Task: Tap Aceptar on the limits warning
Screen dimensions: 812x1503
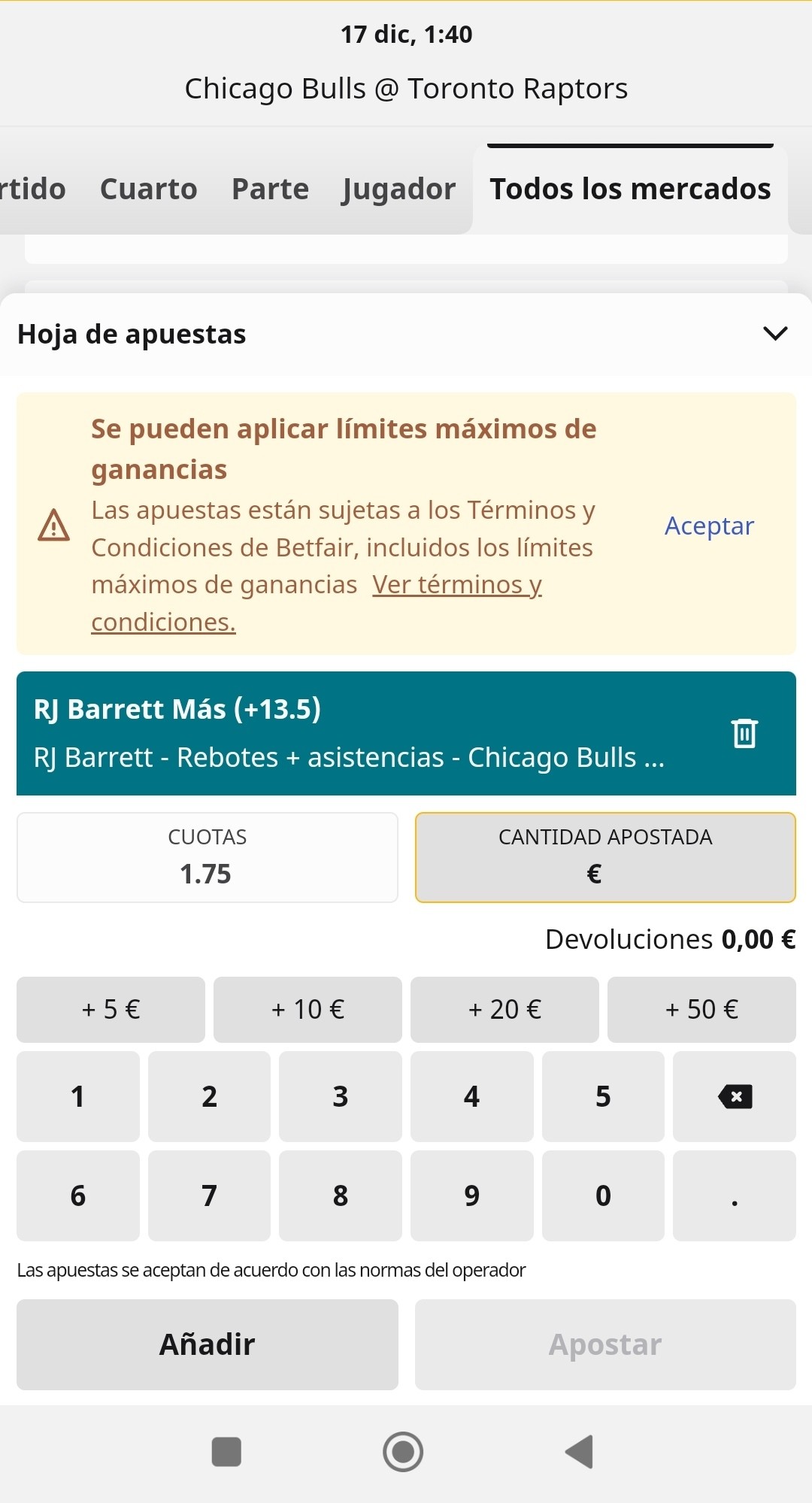Action: 709,526
